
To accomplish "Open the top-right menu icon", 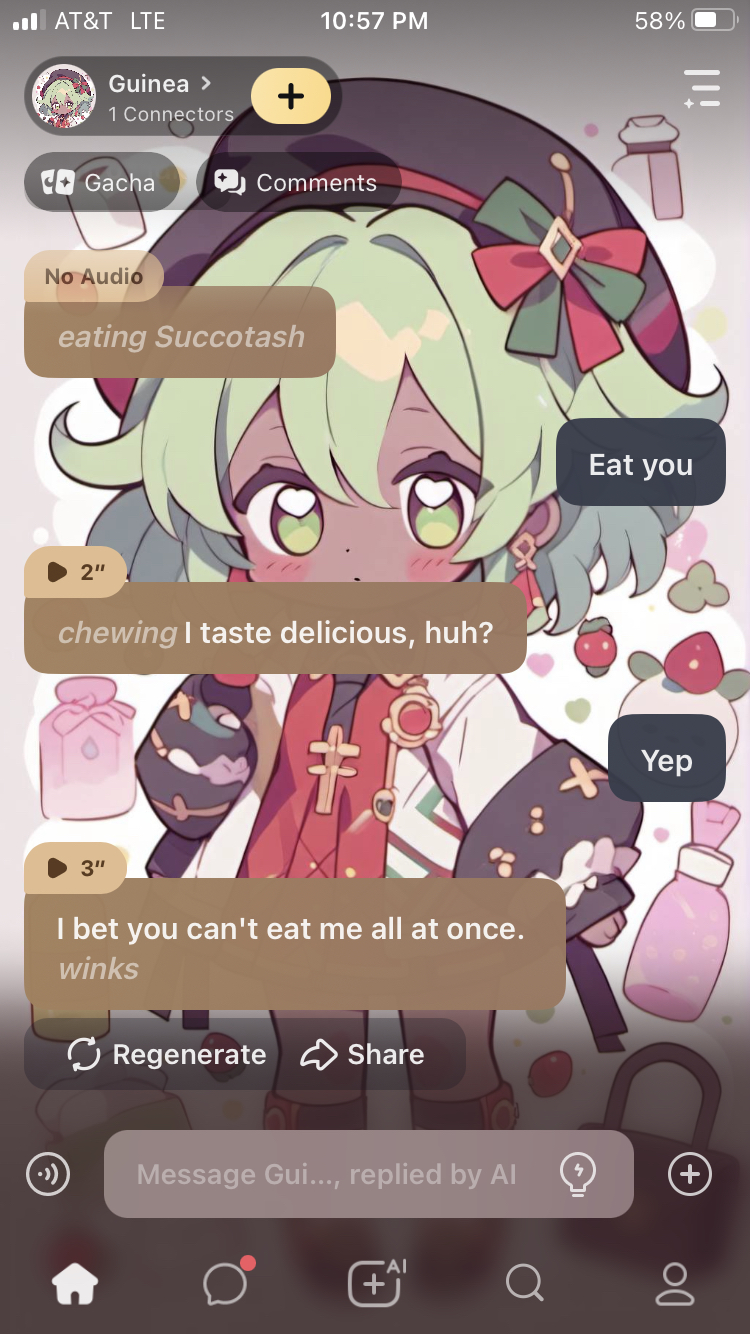I will click(x=702, y=89).
